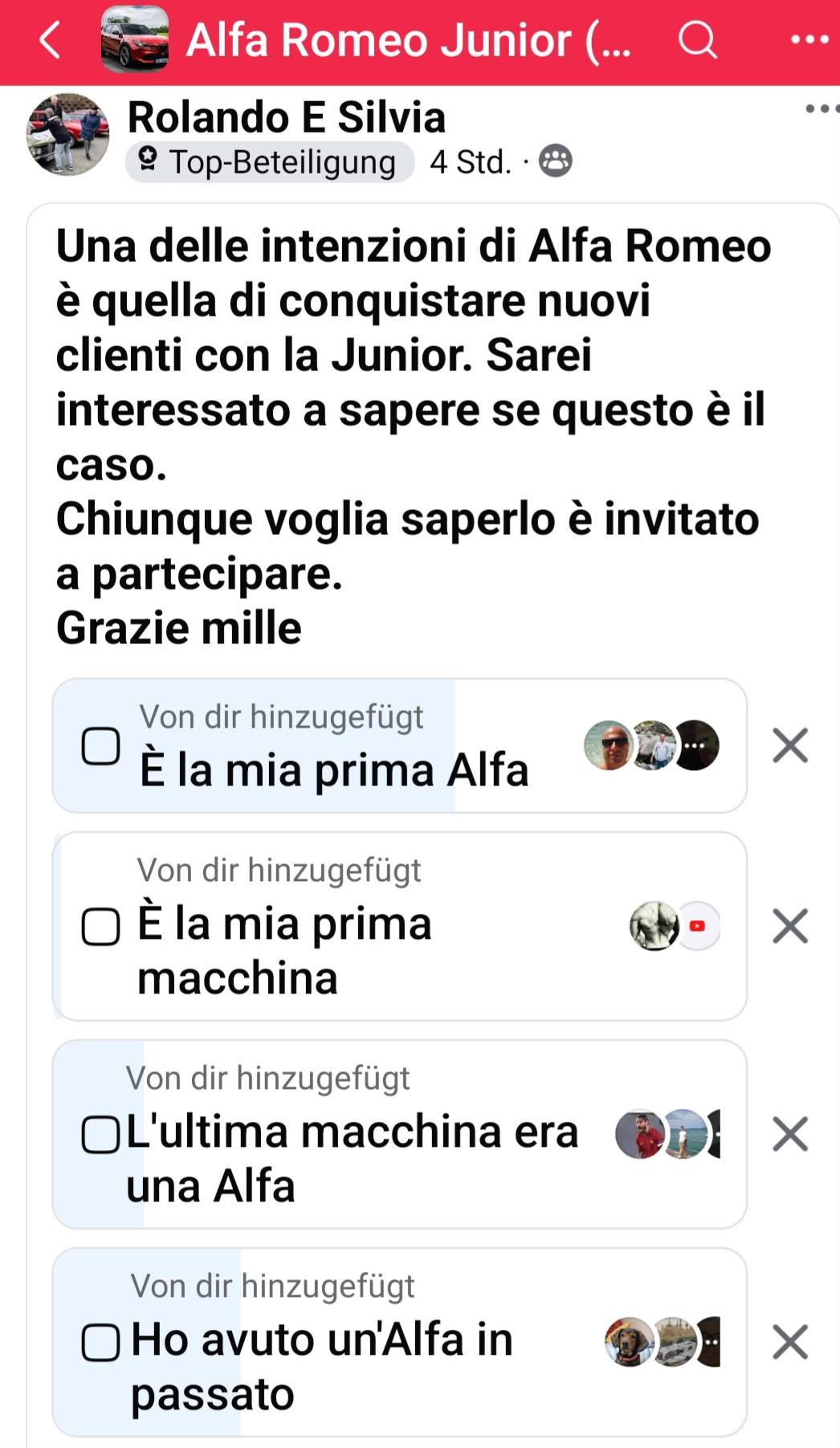Tick the checkbox for È la mia prima Alfa
Image resolution: width=840 pixels, height=1448 pixels.
click(x=101, y=746)
